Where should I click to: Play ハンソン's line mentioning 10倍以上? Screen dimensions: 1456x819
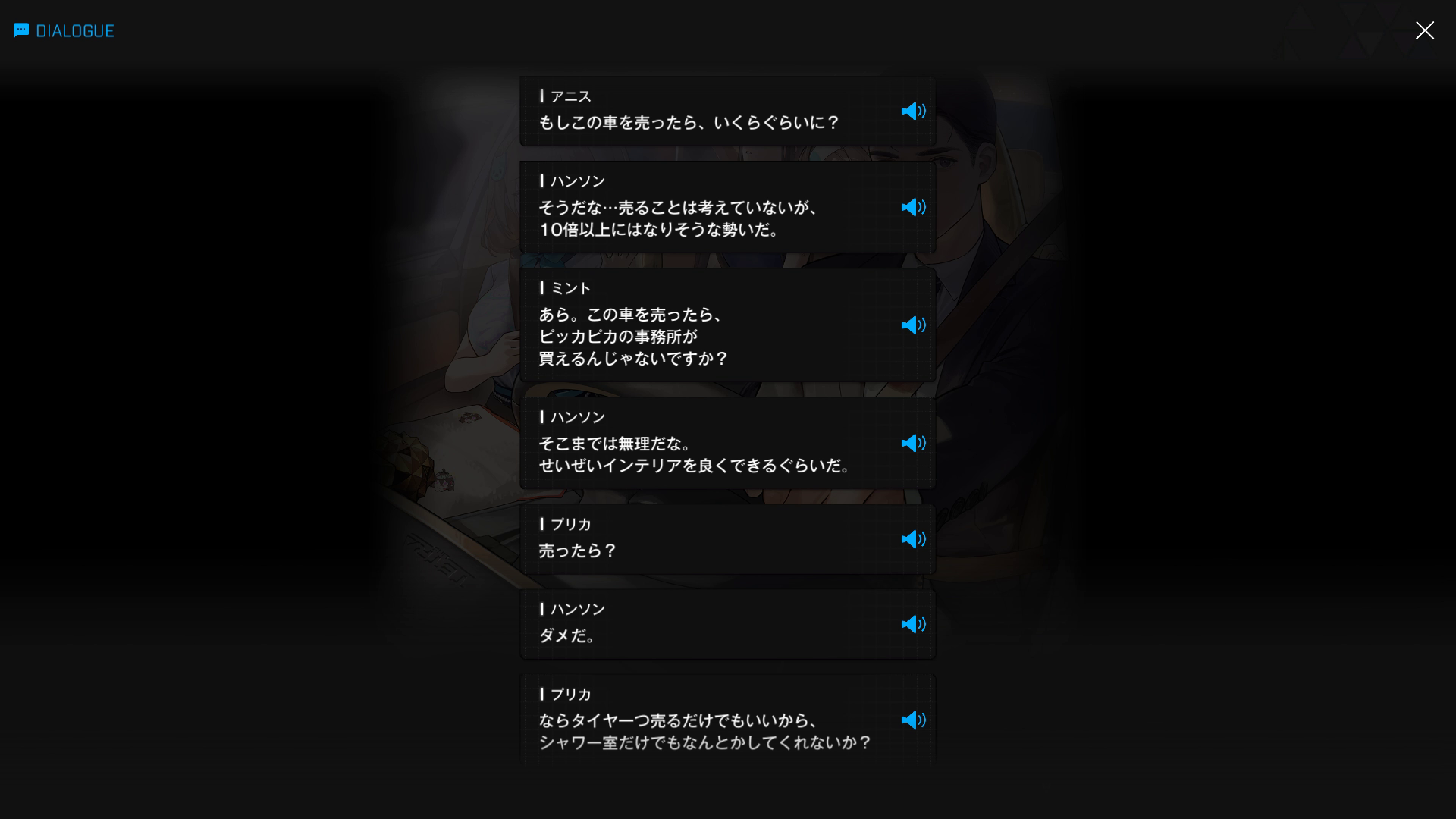coord(914,207)
